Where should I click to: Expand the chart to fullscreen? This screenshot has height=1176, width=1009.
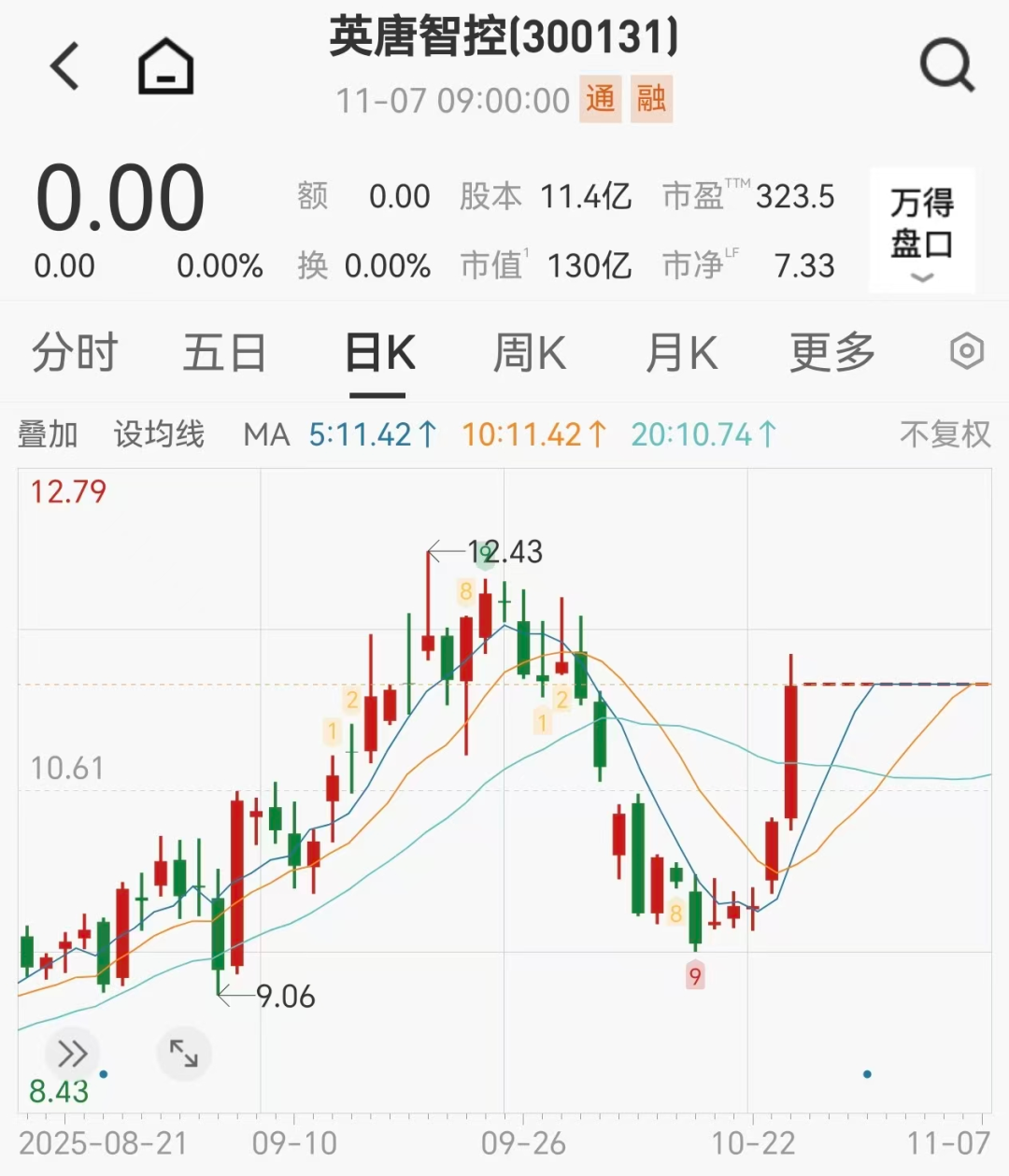coord(183,1054)
